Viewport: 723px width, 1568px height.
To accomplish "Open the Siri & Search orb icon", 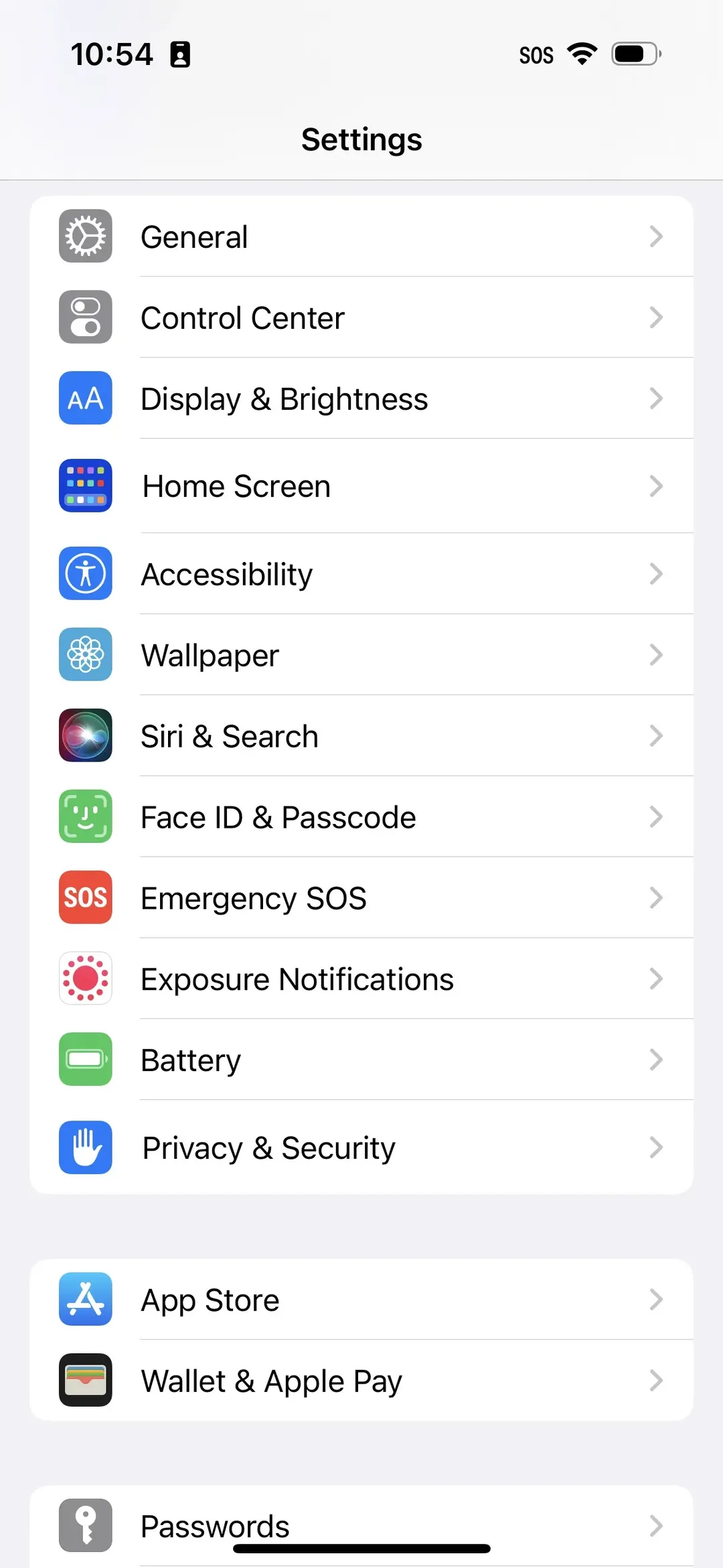I will pos(85,735).
